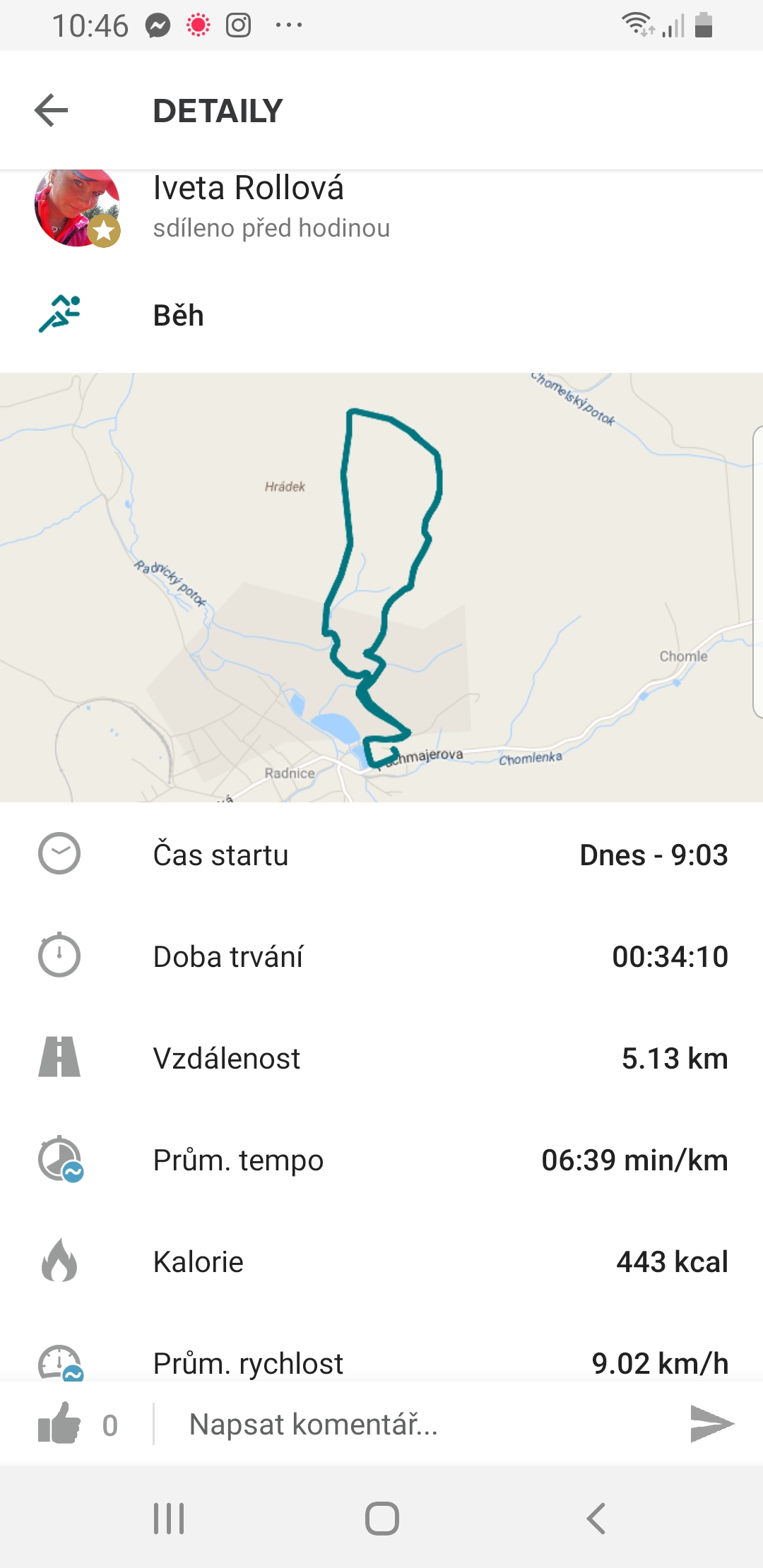
Task: Open Iveta Rollová's profile picture
Action: (x=77, y=208)
